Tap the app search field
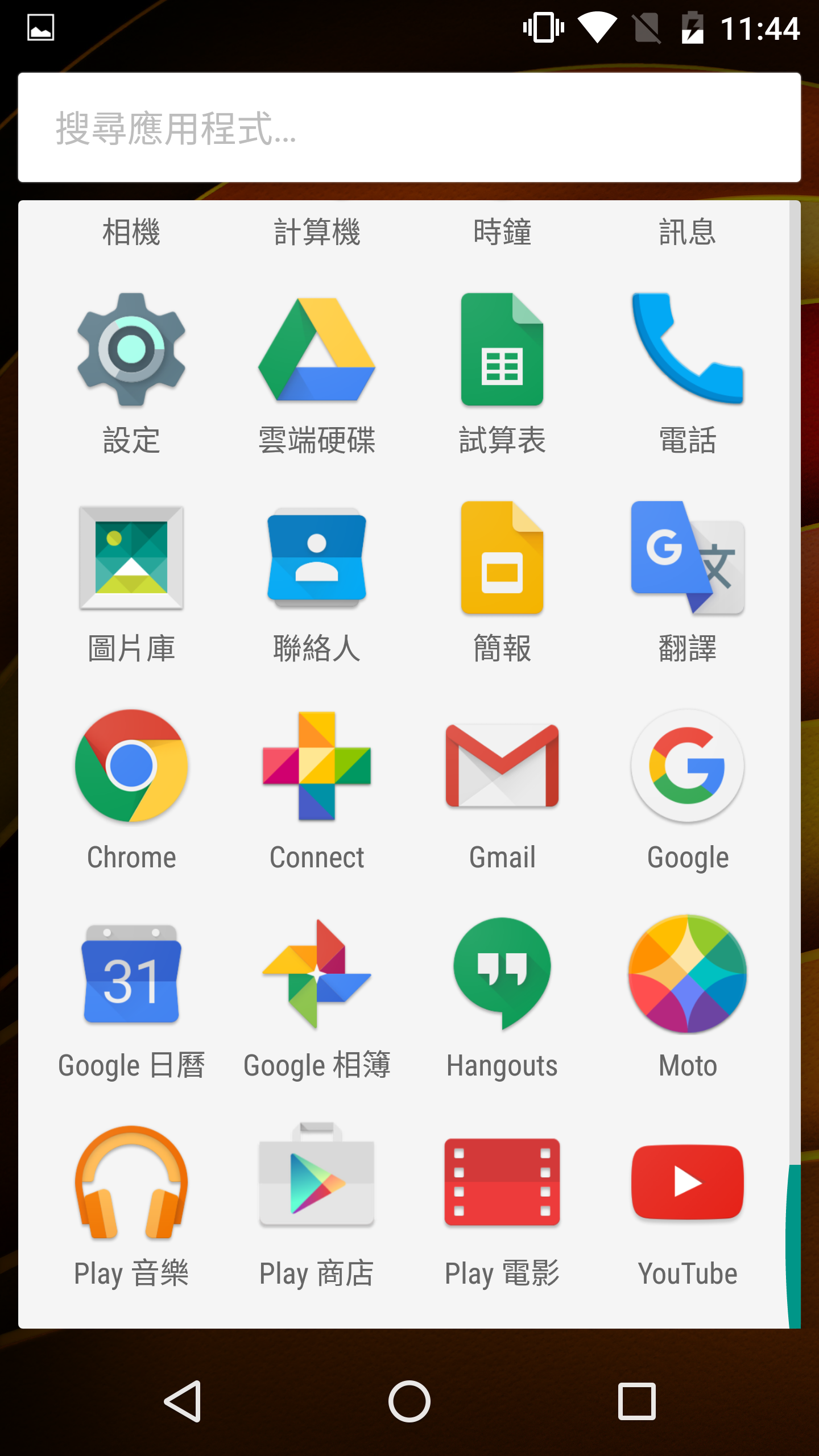This screenshot has height=1456, width=819. tap(409, 127)
